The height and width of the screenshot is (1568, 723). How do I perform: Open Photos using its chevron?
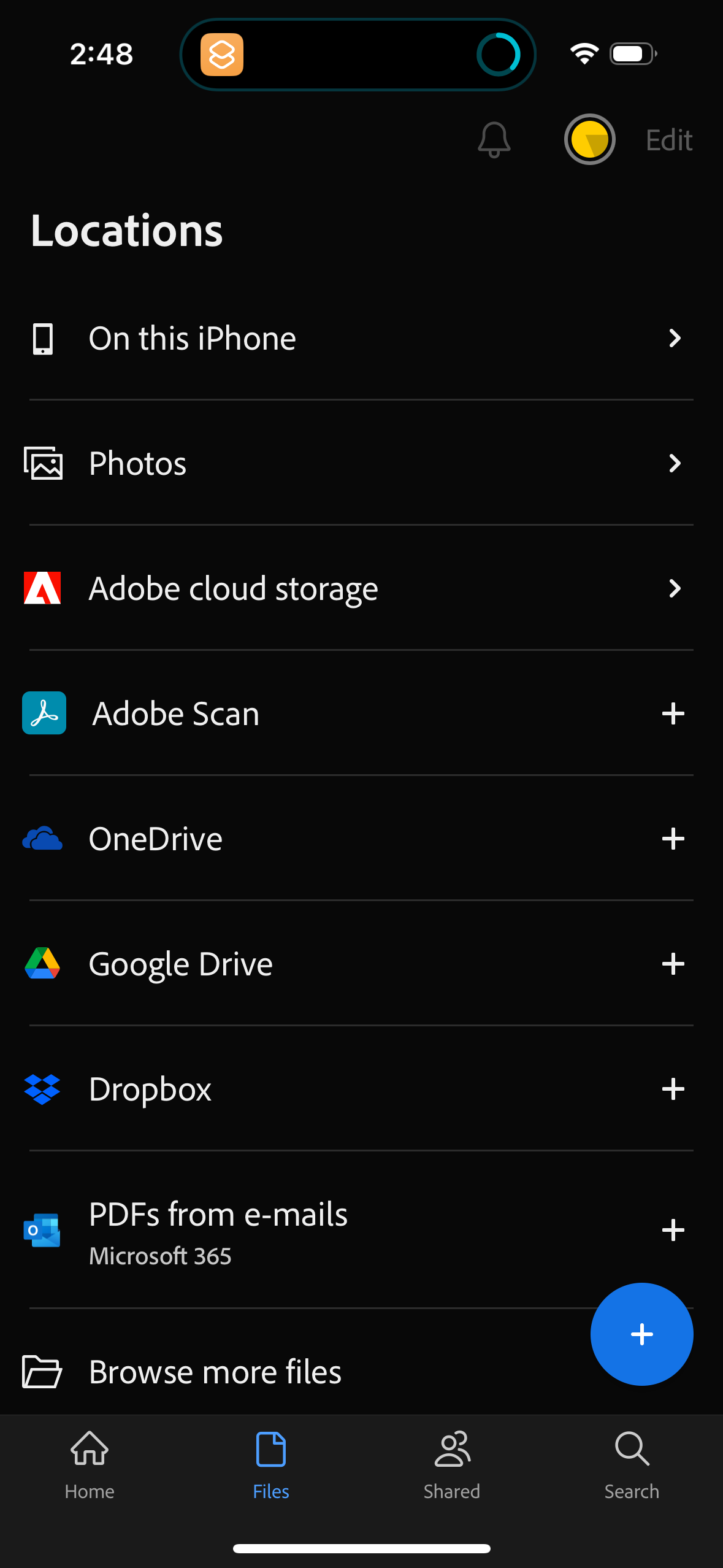pyautogui.click(x=675, y=464)
